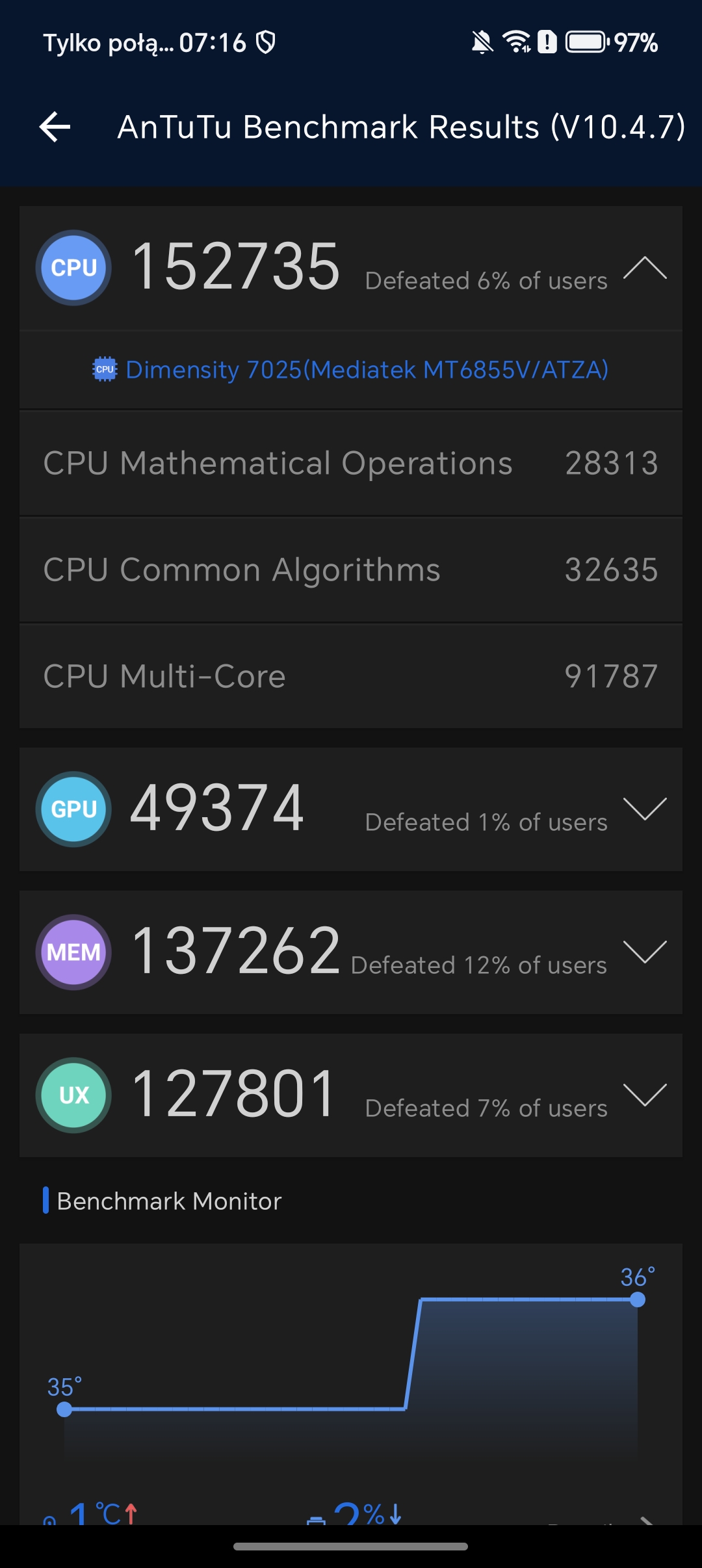Go back from benchmark results
This screenshot has width=702, height=1568.
55,126
